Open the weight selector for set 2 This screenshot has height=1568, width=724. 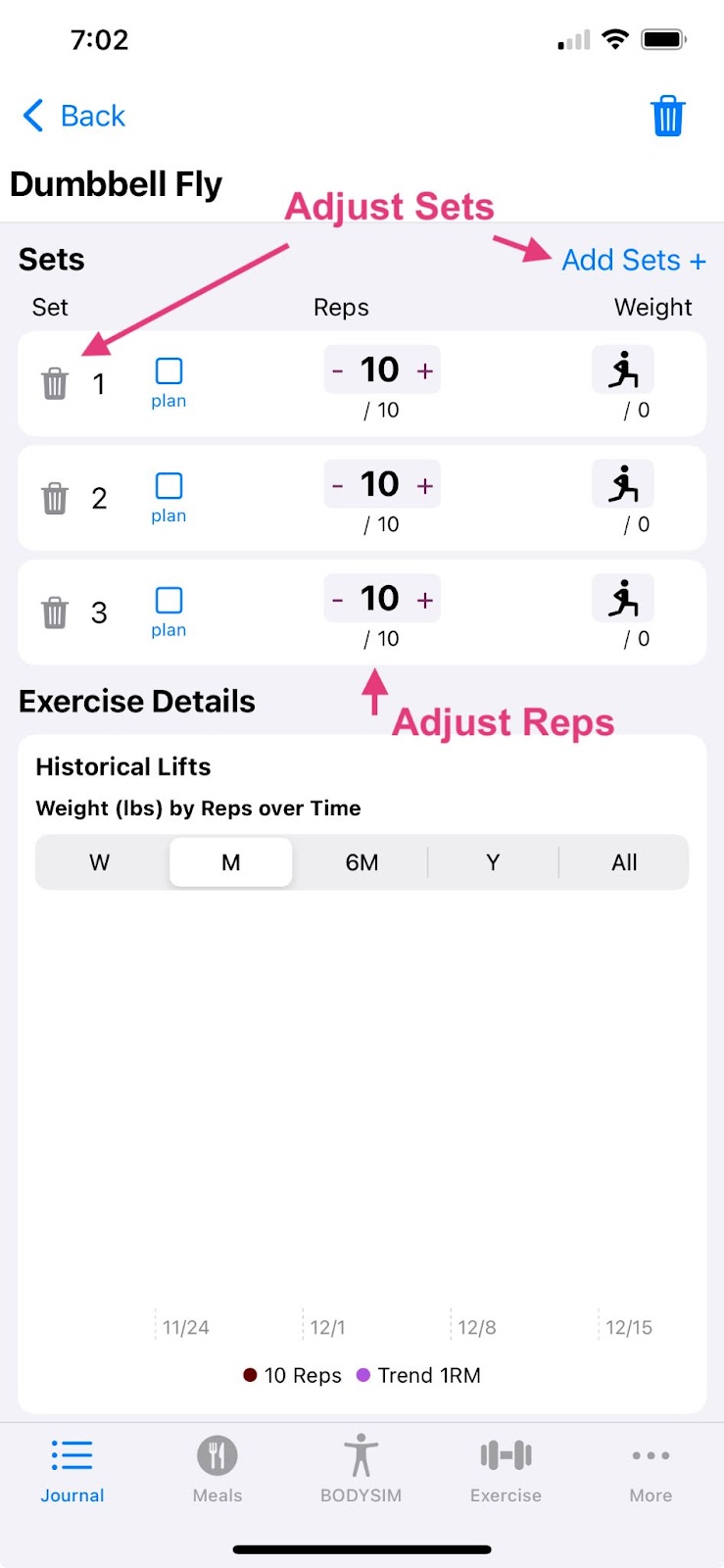623,484
